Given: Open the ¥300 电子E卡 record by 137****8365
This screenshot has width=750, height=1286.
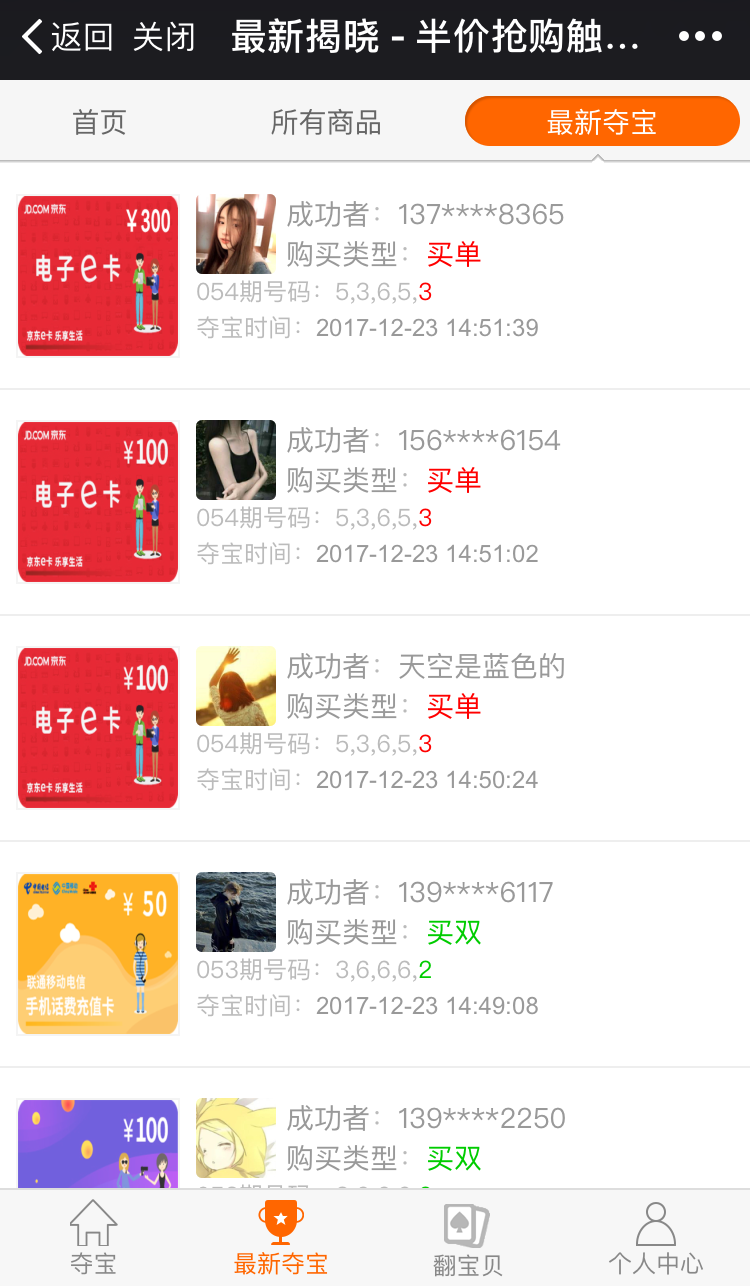Looking at the screenshot, I should (x=375, y=276).
